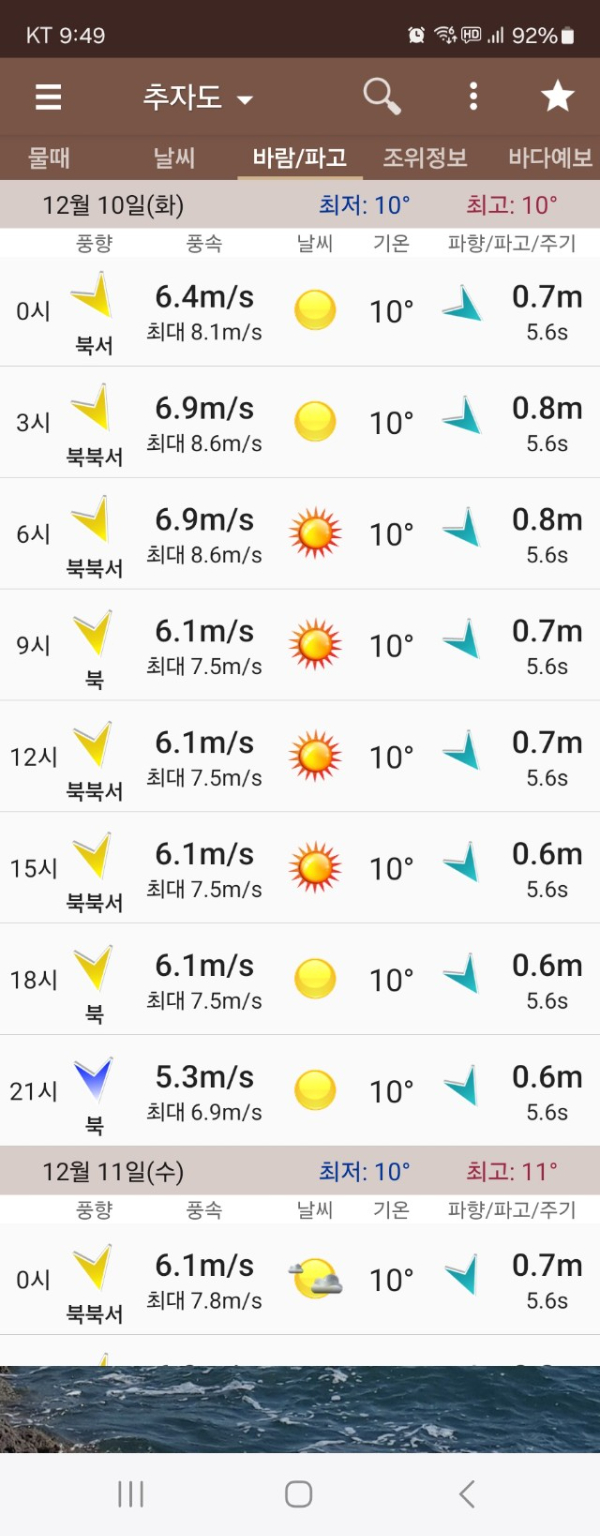Expand the 추자도 location dropdown
Image resolution: width=600 pixels, height=1536 pixels.
point(198,97)
